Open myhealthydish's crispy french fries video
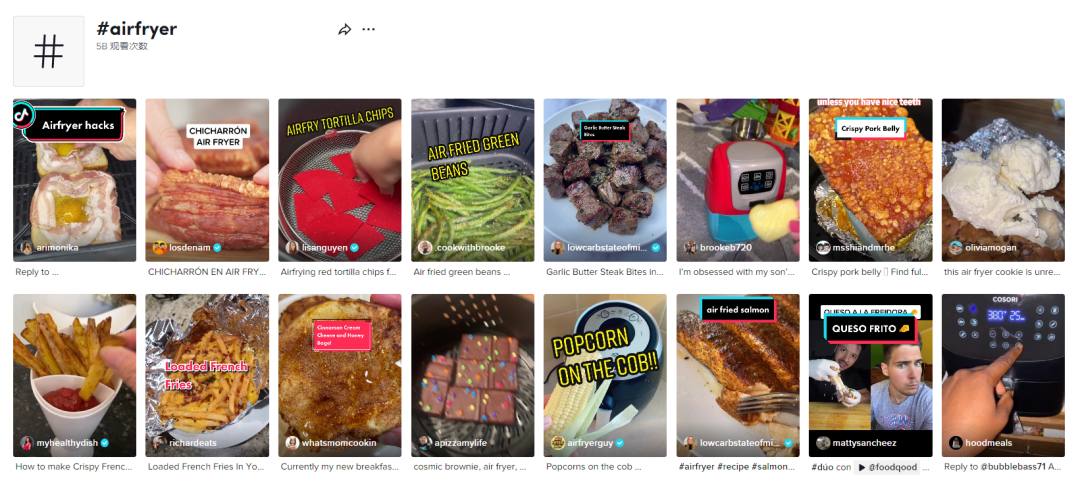 point(74,375)
